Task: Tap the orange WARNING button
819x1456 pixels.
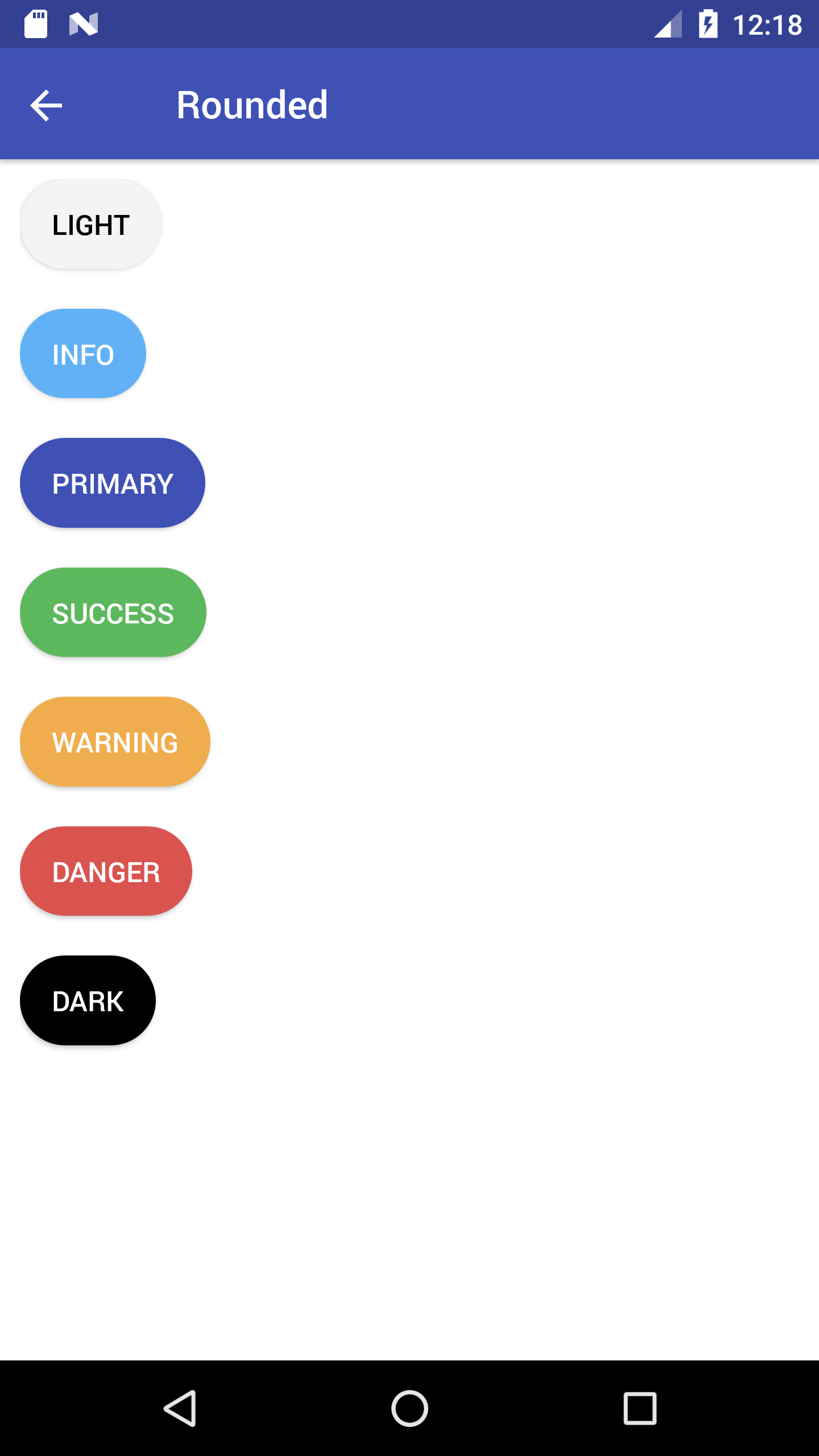Action: click(115, 742)
